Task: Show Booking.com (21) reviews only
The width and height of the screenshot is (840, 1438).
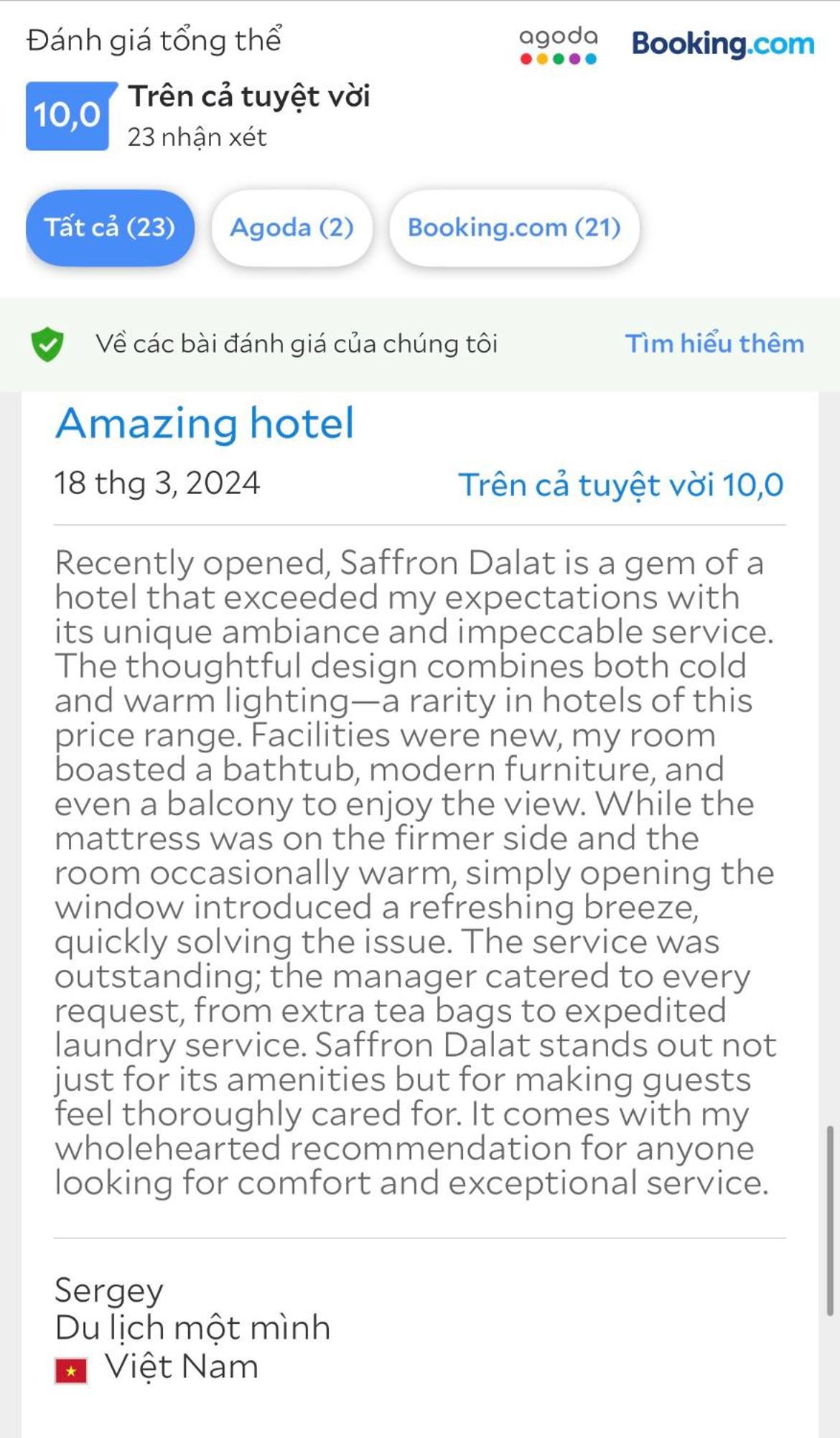Action: [514, 228]
